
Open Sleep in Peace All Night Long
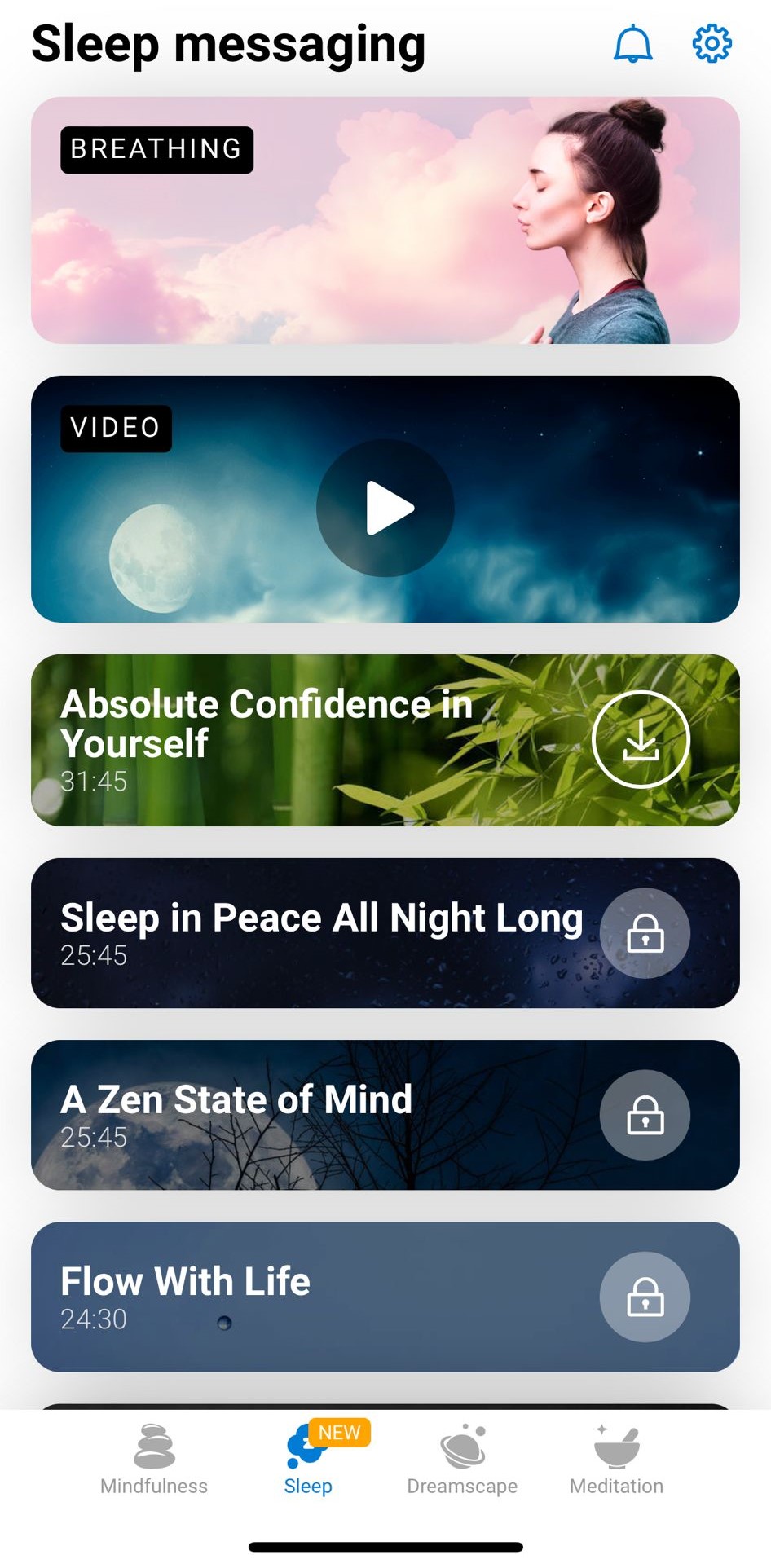[385, 933]
